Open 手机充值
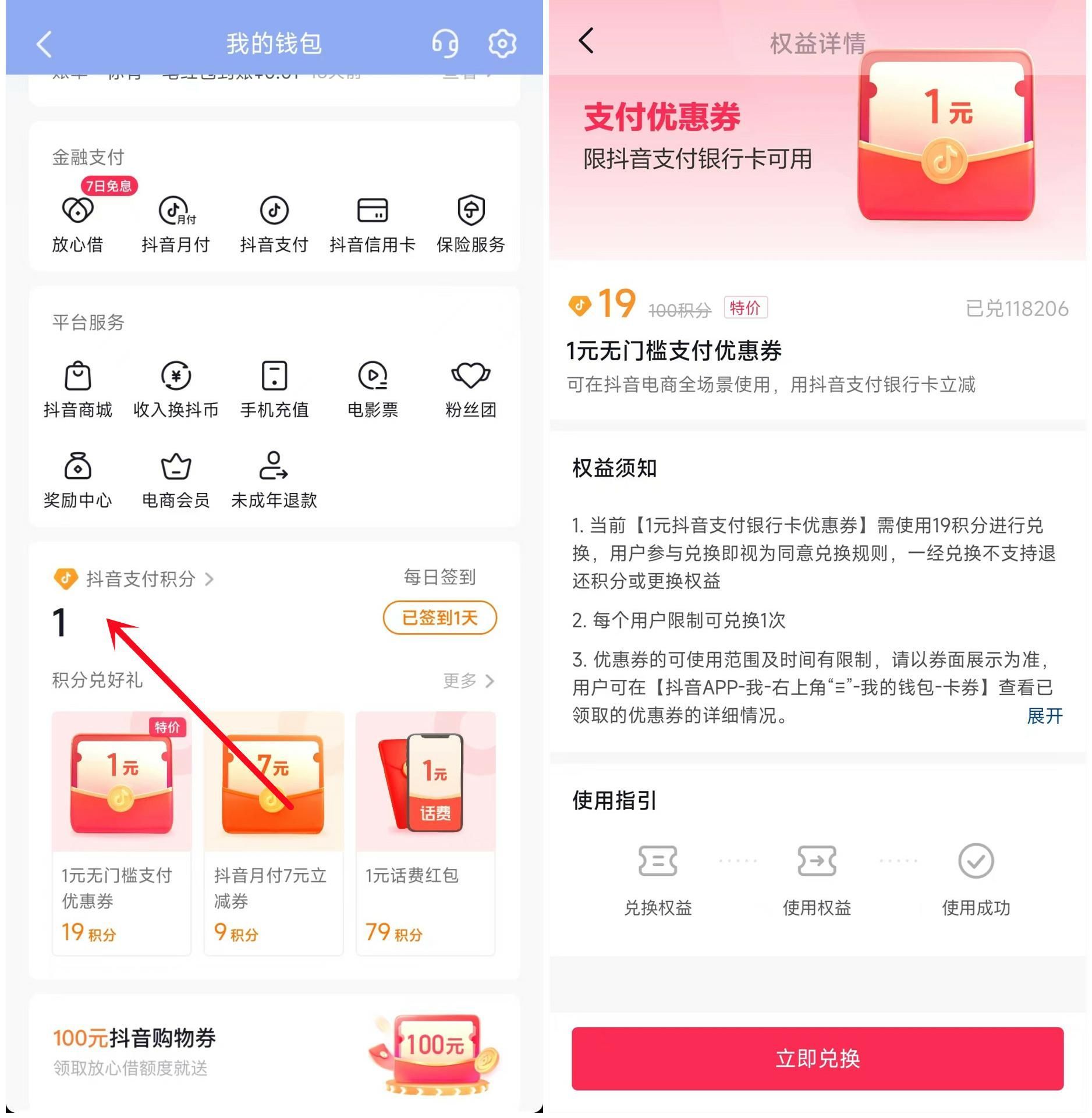1092x1118 pixels. coord(274,390)
